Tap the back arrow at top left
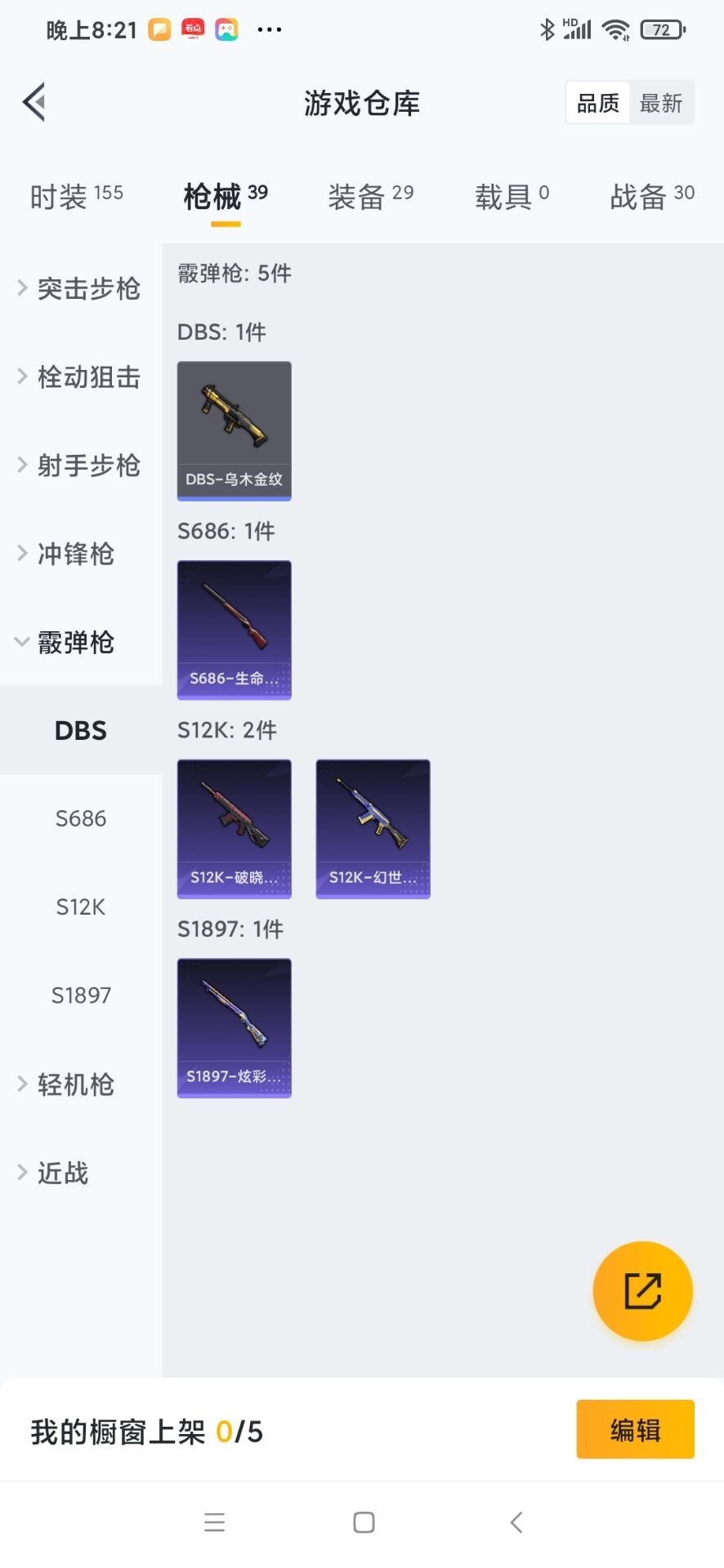Viewport: 724px width, 1568px height. pos(33,102)
